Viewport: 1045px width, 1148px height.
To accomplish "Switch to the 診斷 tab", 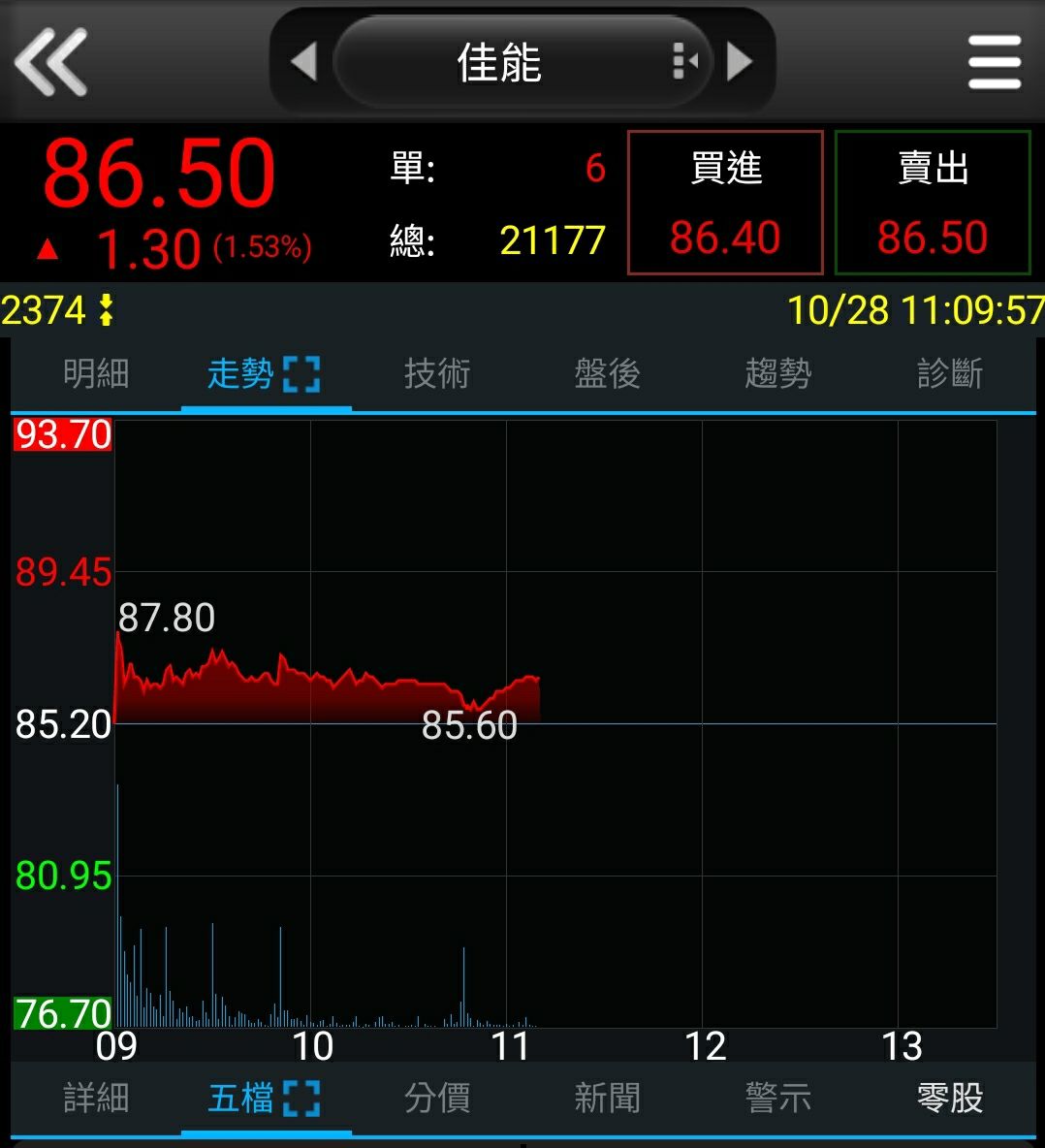I will (950, 373).
